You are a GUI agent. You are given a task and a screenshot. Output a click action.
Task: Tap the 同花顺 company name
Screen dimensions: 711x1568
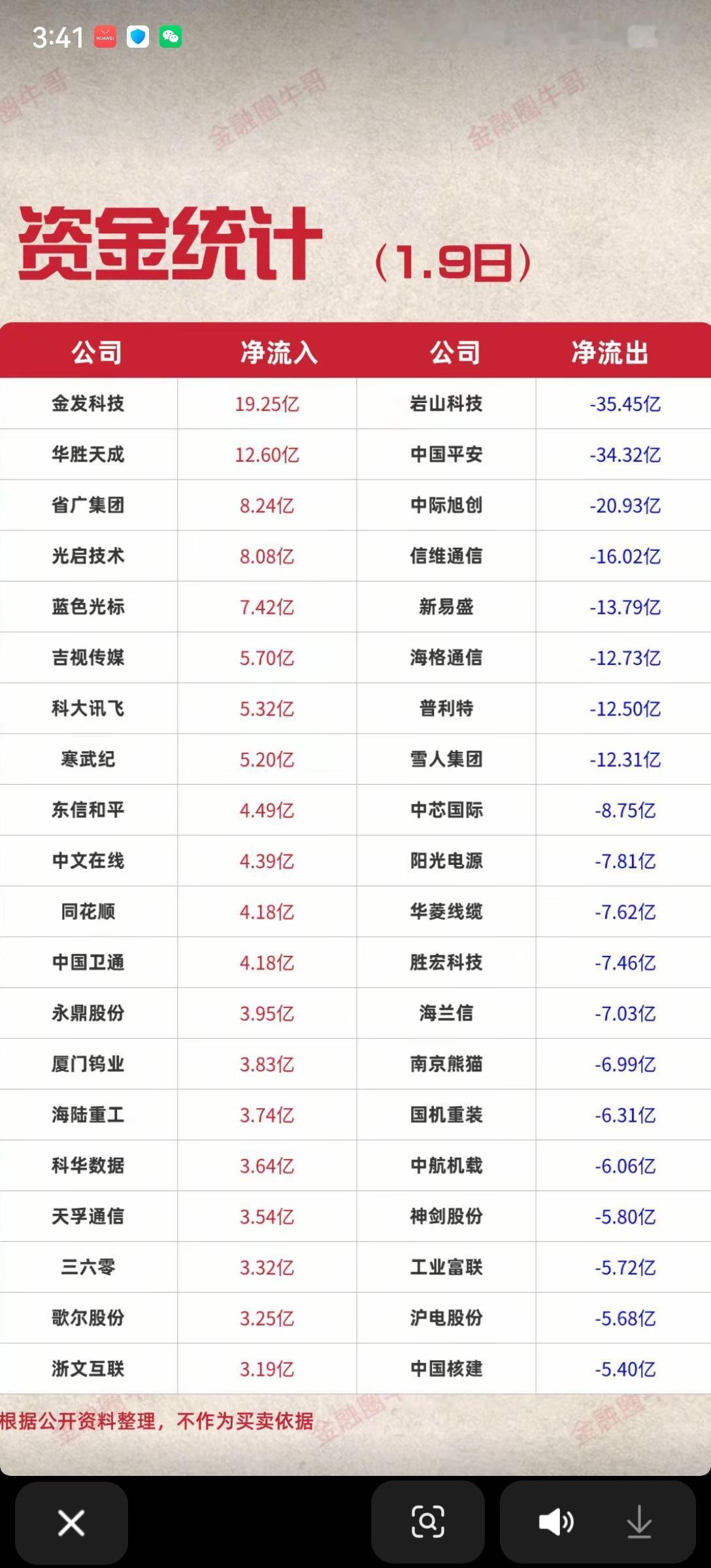pyautogui.click(x=90, y=912)
